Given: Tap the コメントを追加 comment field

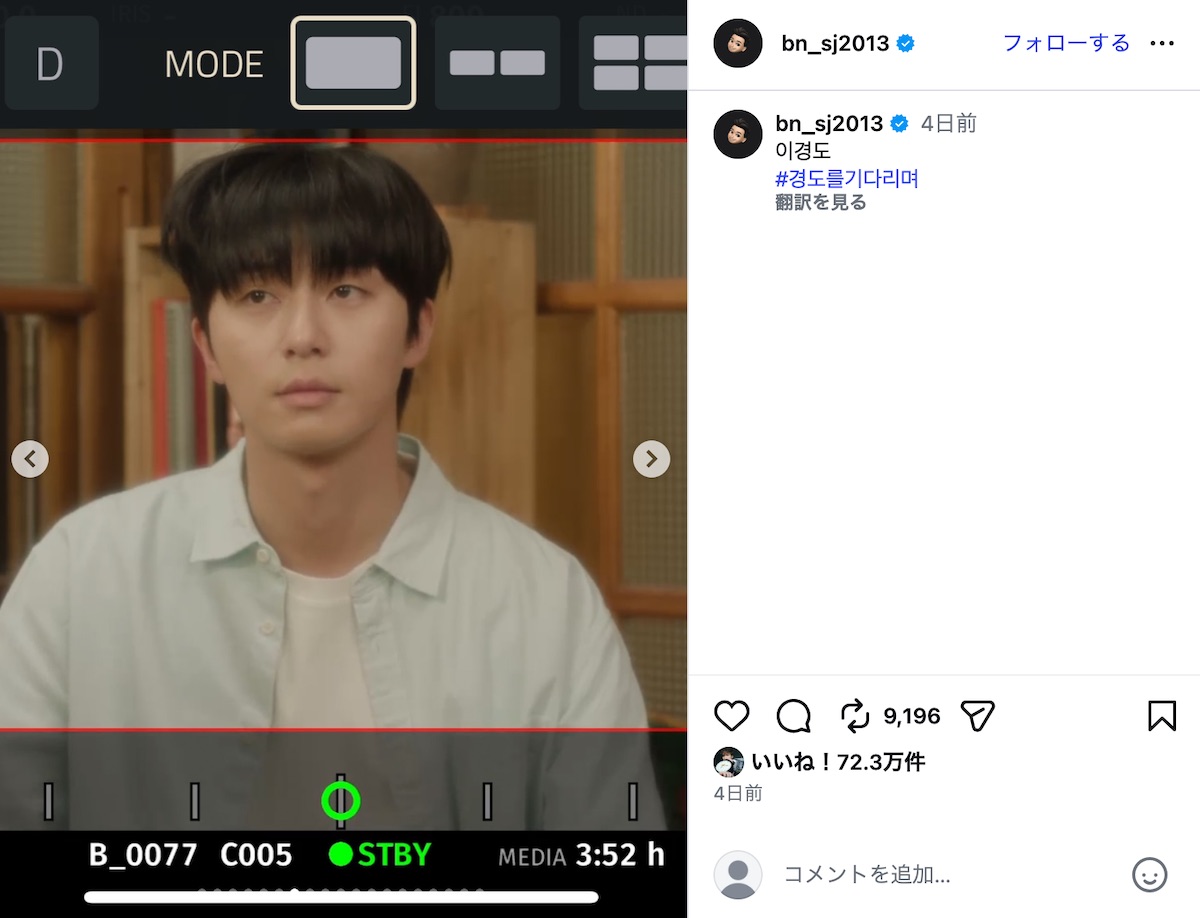Looking at the screenshot, I should 900,875.
